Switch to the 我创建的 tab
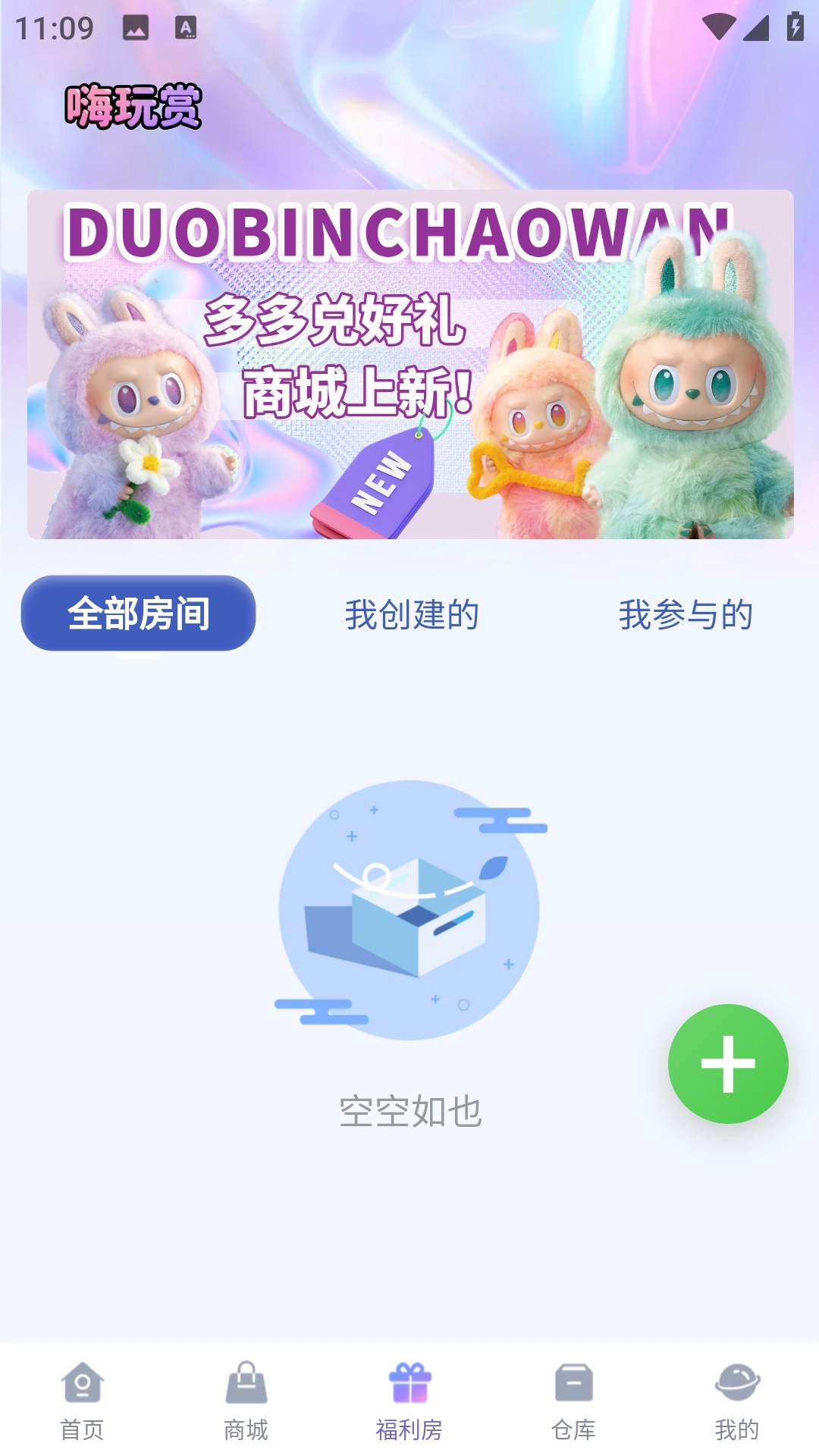The image size is (819, 1456). click(412, 614)
